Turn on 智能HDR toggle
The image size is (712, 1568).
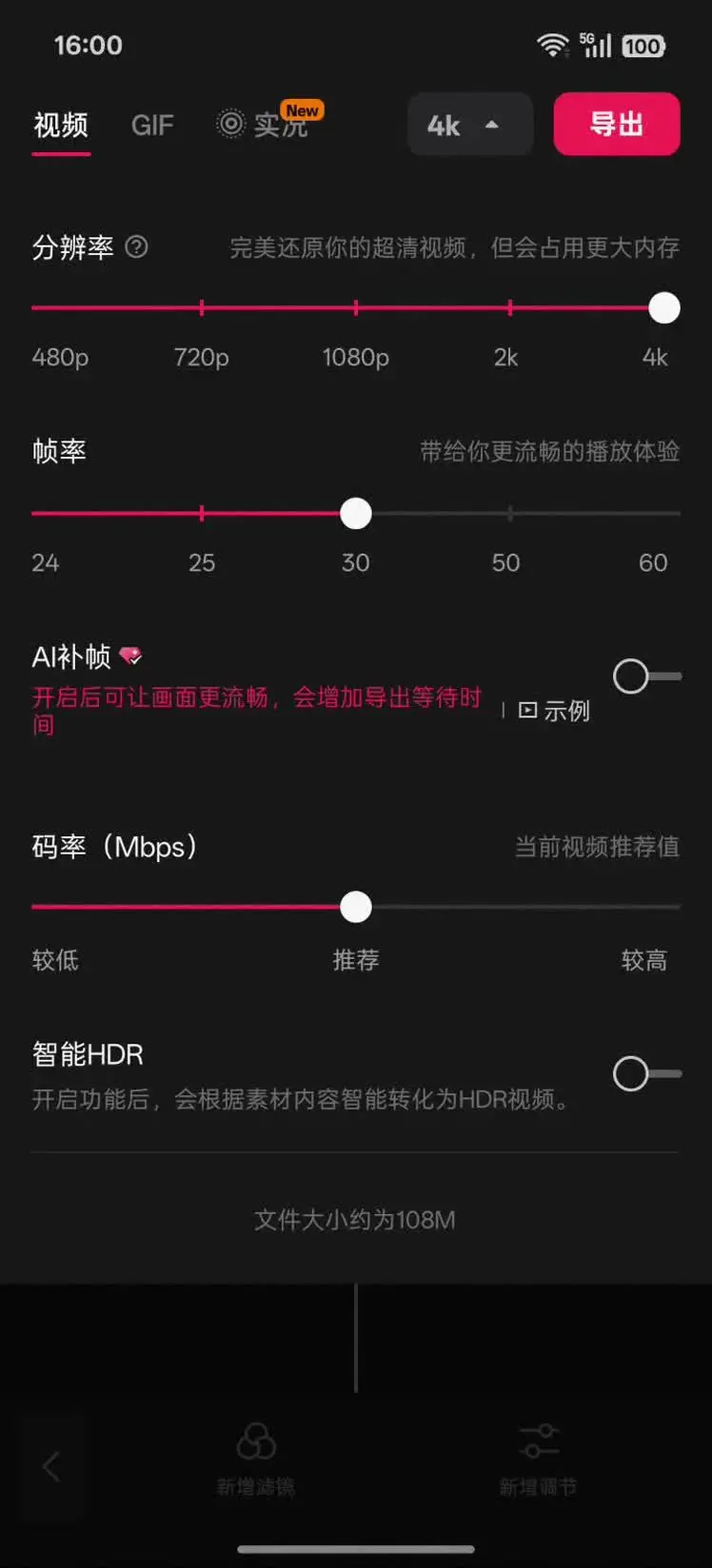646,1074
